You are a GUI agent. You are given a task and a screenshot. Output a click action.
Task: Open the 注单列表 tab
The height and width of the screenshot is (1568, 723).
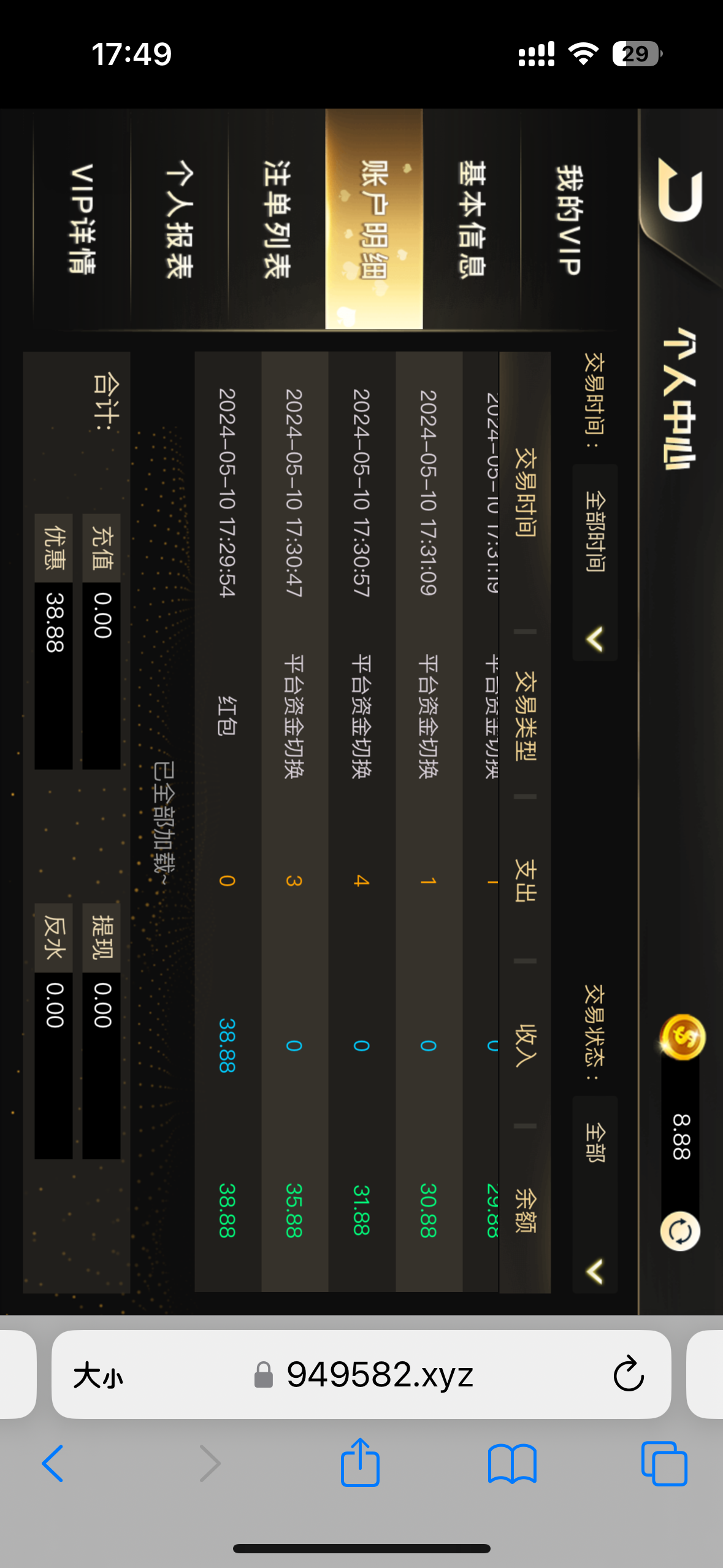[277, 220]
